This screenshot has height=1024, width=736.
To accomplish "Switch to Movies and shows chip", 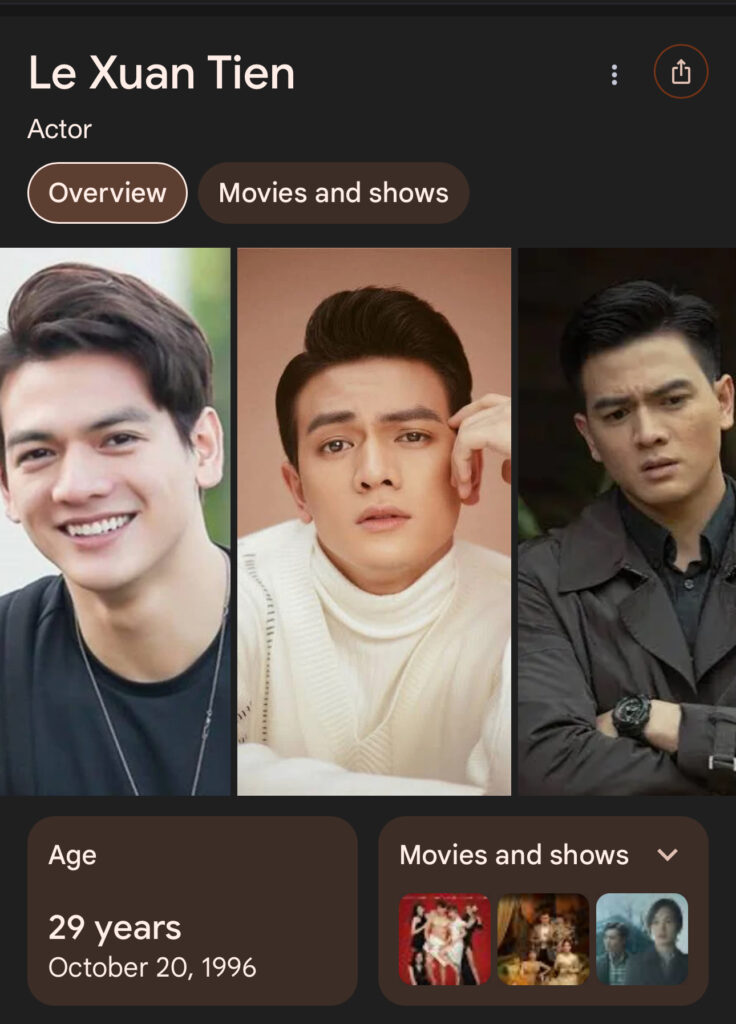I will click(333, 193).
